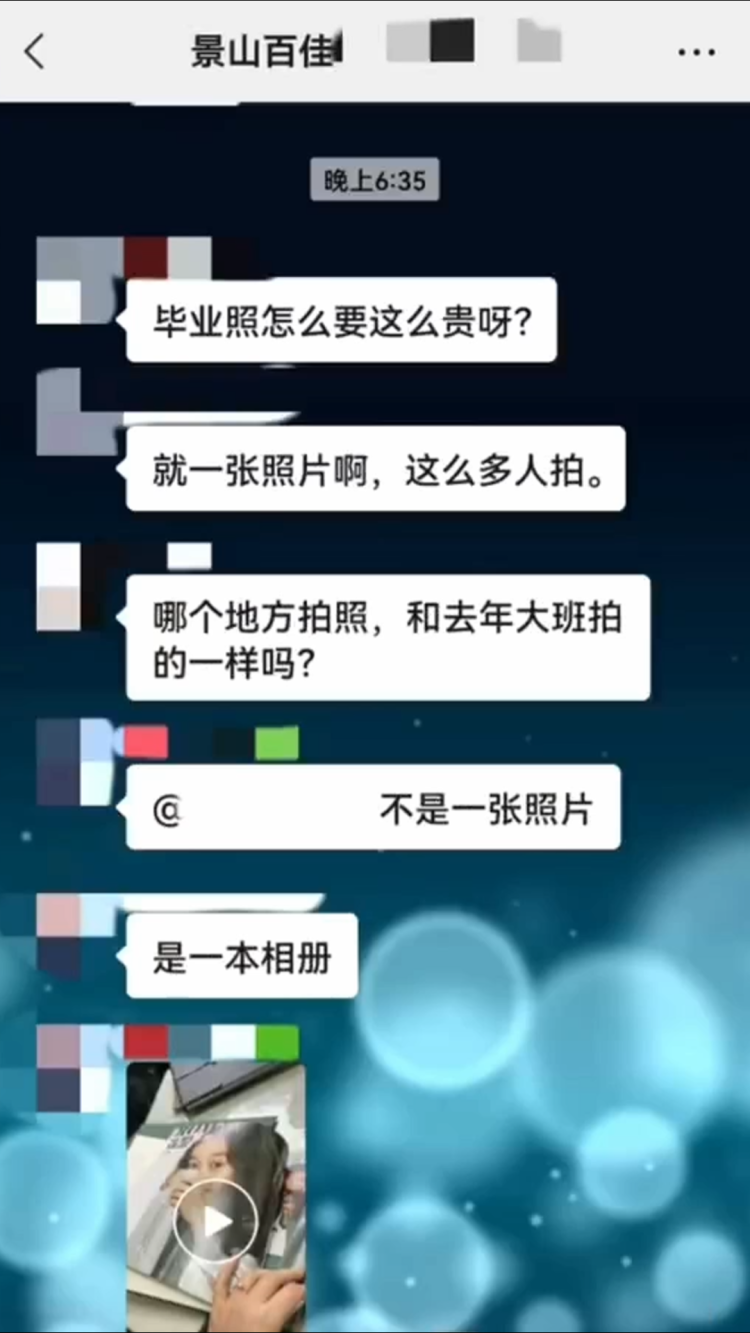Screen dimensions: 750x1333
Task: Open the three-dot chat info menu
Action: [x=697, y=52]
